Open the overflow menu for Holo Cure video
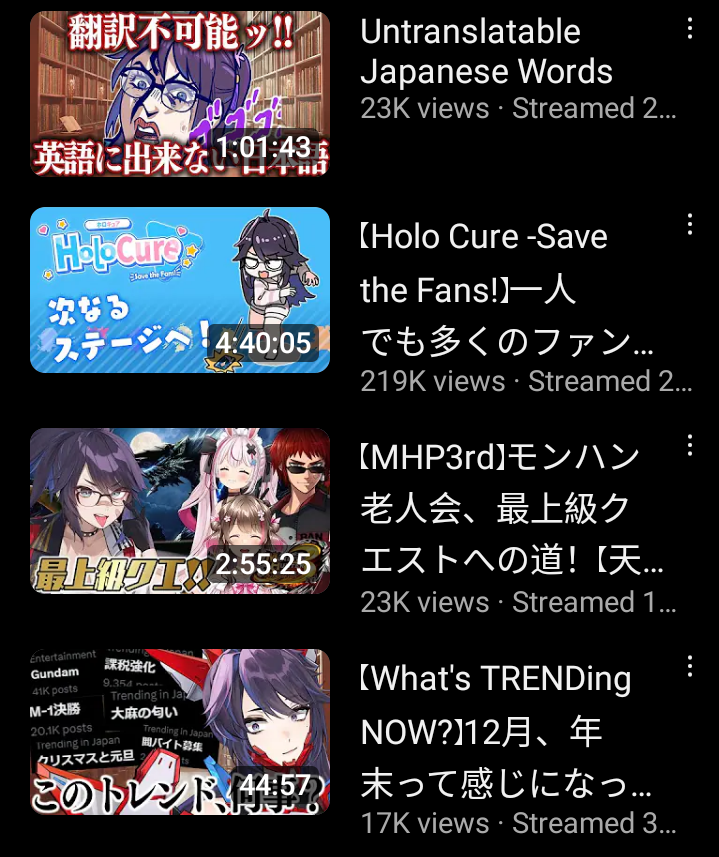 pyautogui.click(x=690, y=225)
